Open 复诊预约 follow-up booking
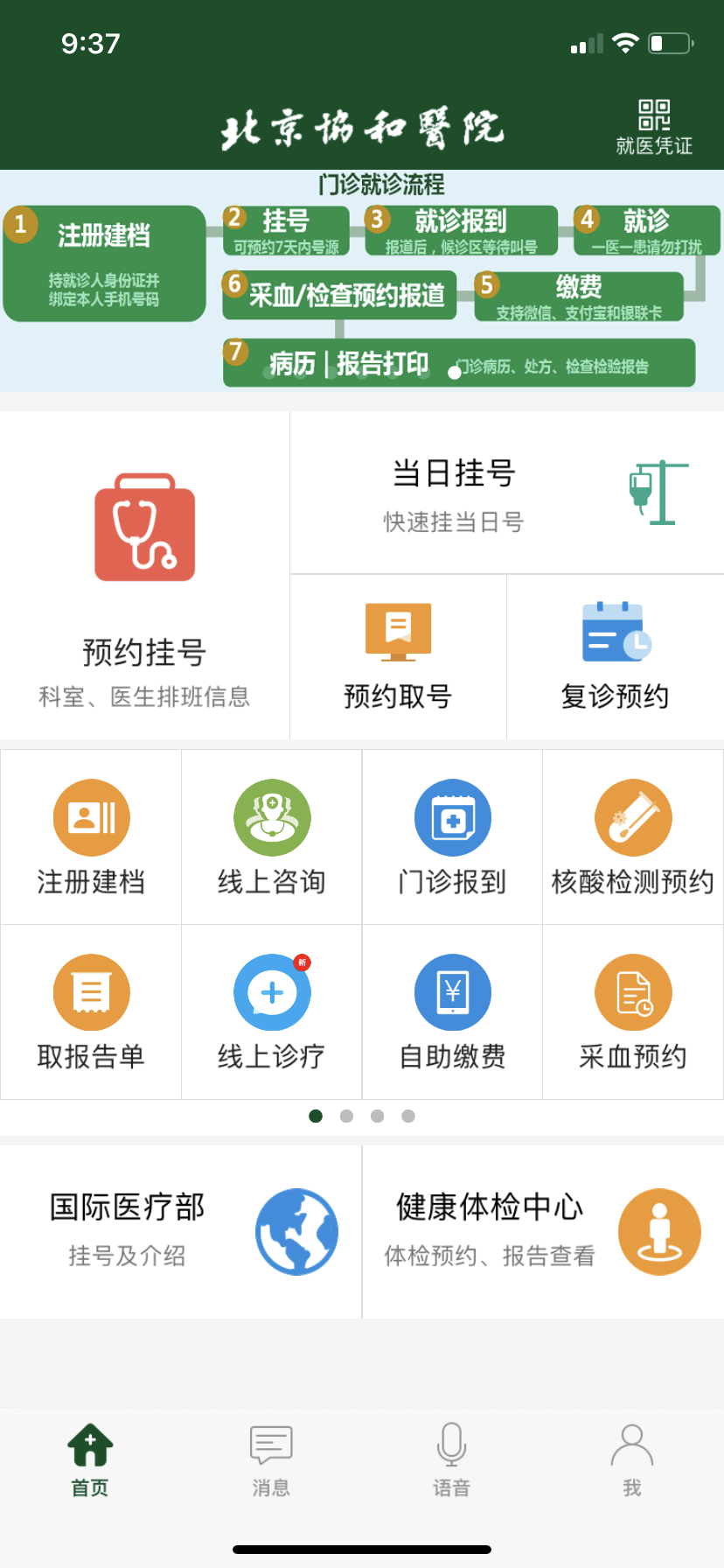This screenshot has width=724, height=1568. click(615, 657)
